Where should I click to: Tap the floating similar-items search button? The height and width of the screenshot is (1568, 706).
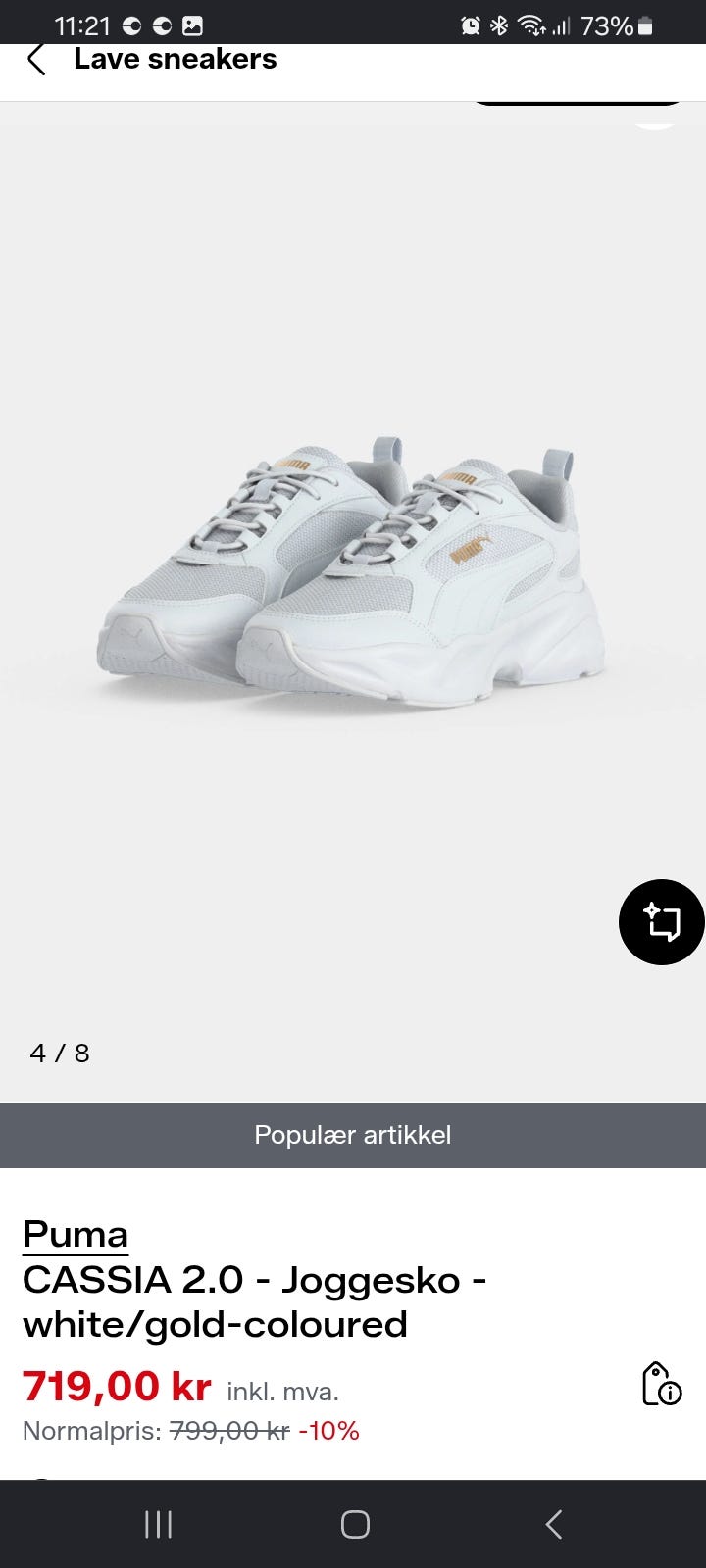tap(662, 922)
